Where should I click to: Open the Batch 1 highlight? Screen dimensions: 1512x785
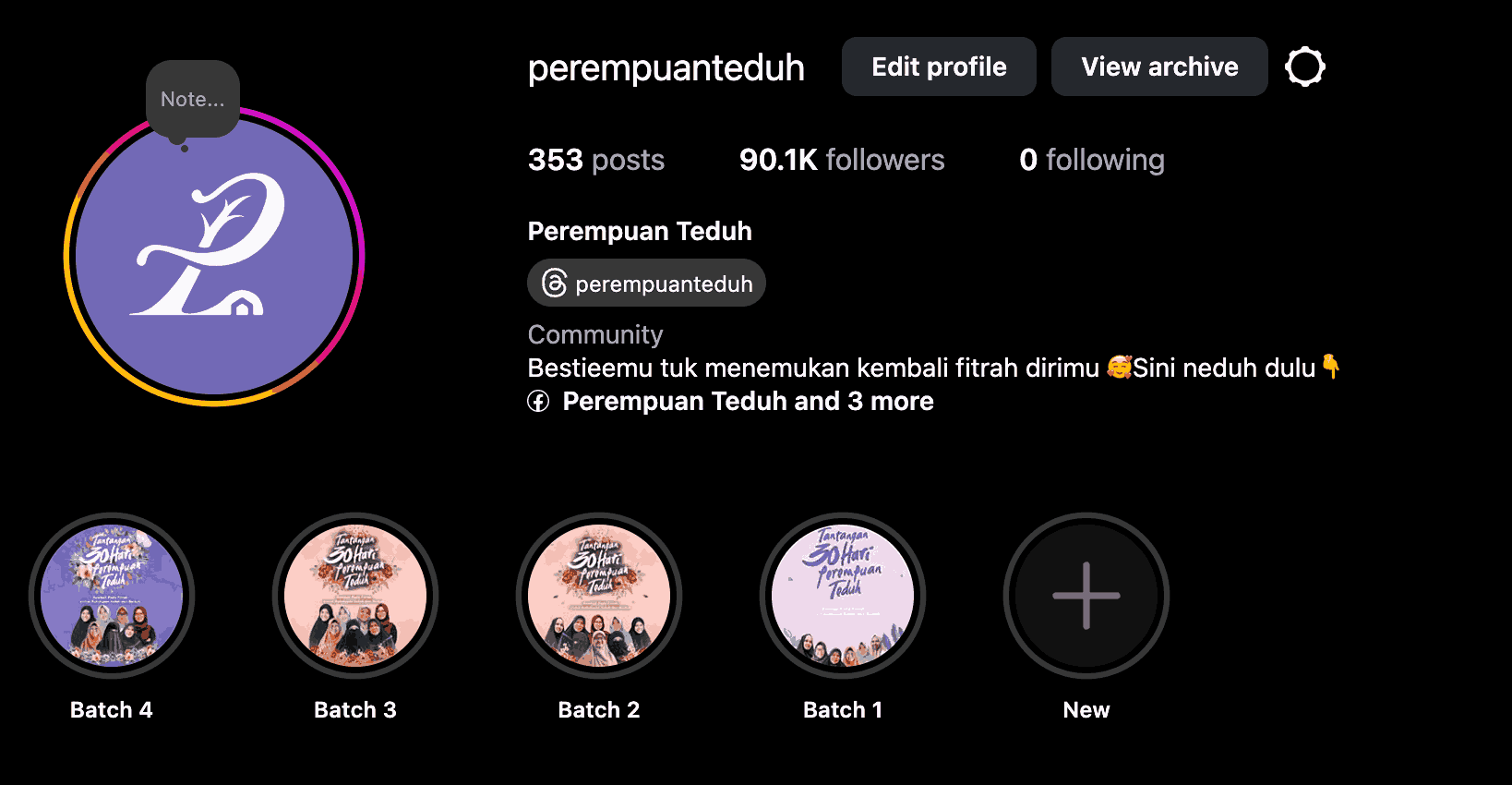[843, 596]
